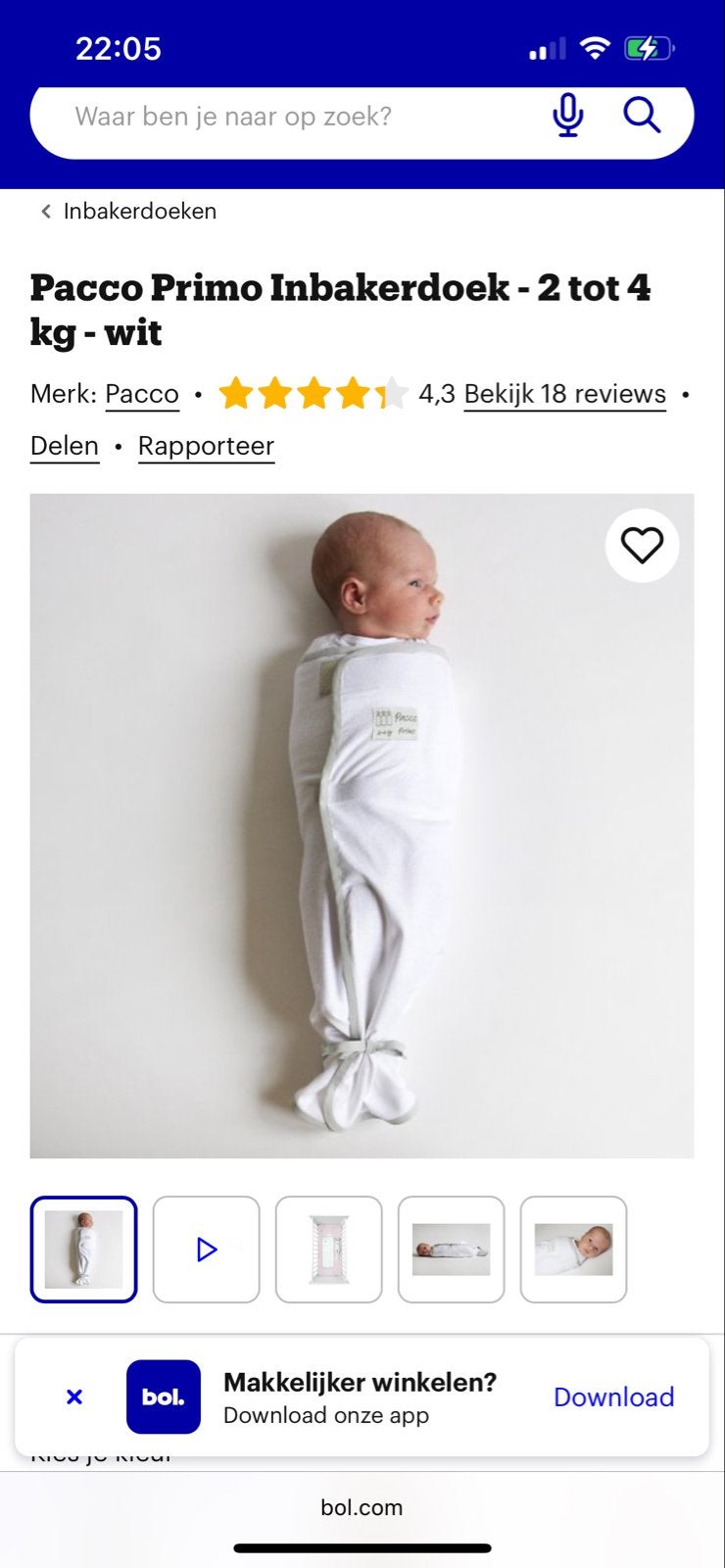This screenshot has height=1568, width=725.
Task: View the fourth thumbnail of baby lying sideways
Action: 452,1249
